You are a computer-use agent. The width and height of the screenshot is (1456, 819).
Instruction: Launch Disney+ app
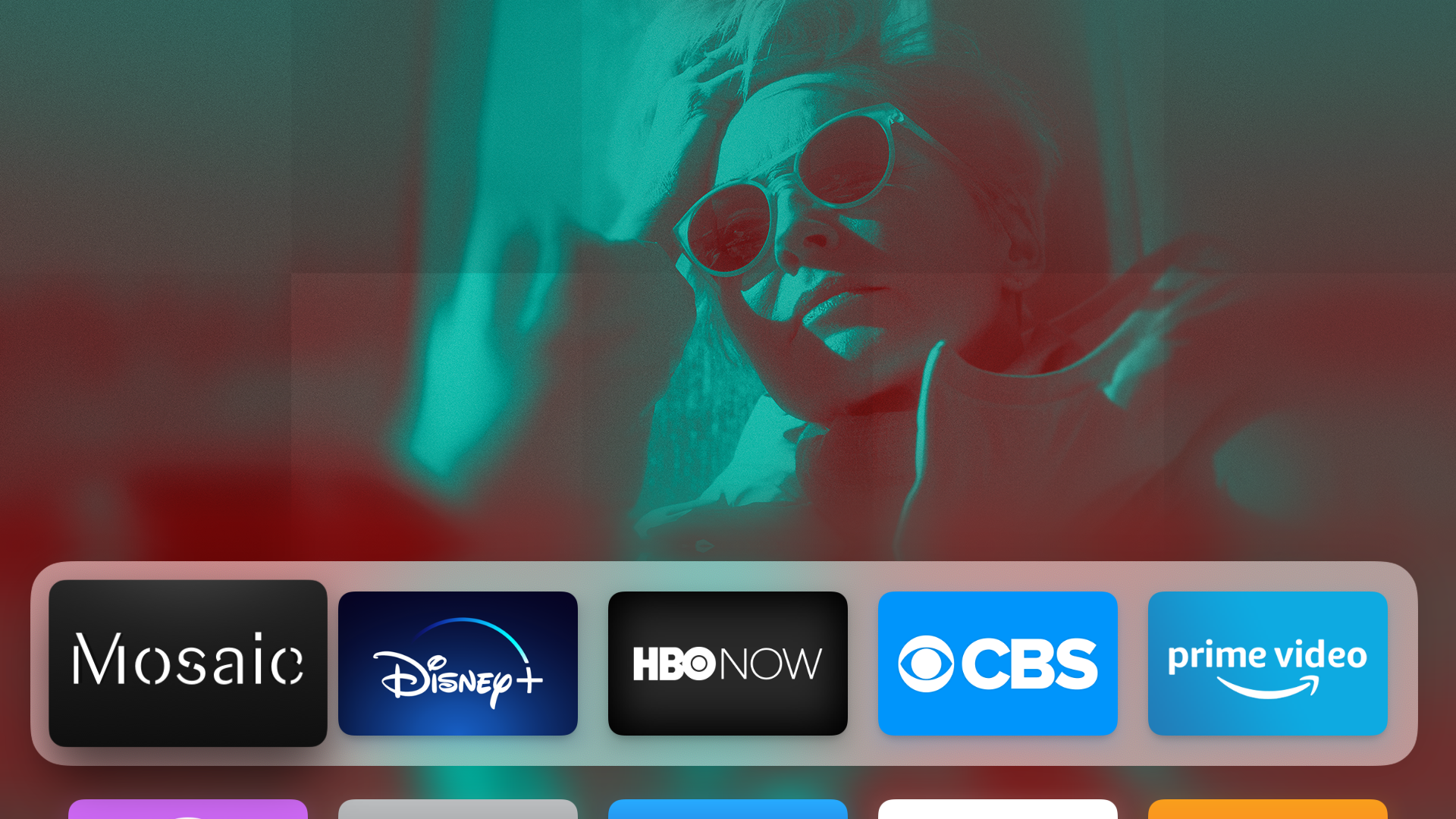click(458, 663)
